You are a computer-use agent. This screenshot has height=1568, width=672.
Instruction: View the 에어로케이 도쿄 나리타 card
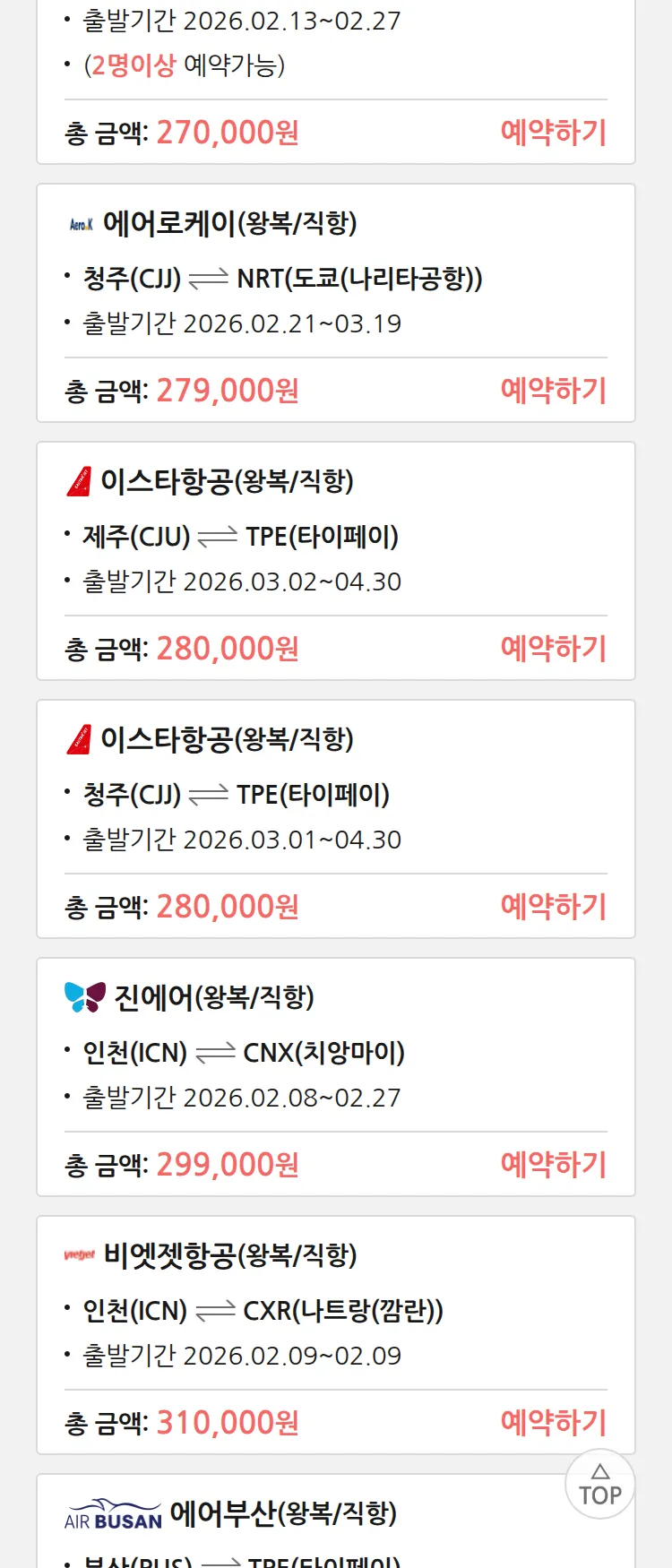[x=335, y=278]
